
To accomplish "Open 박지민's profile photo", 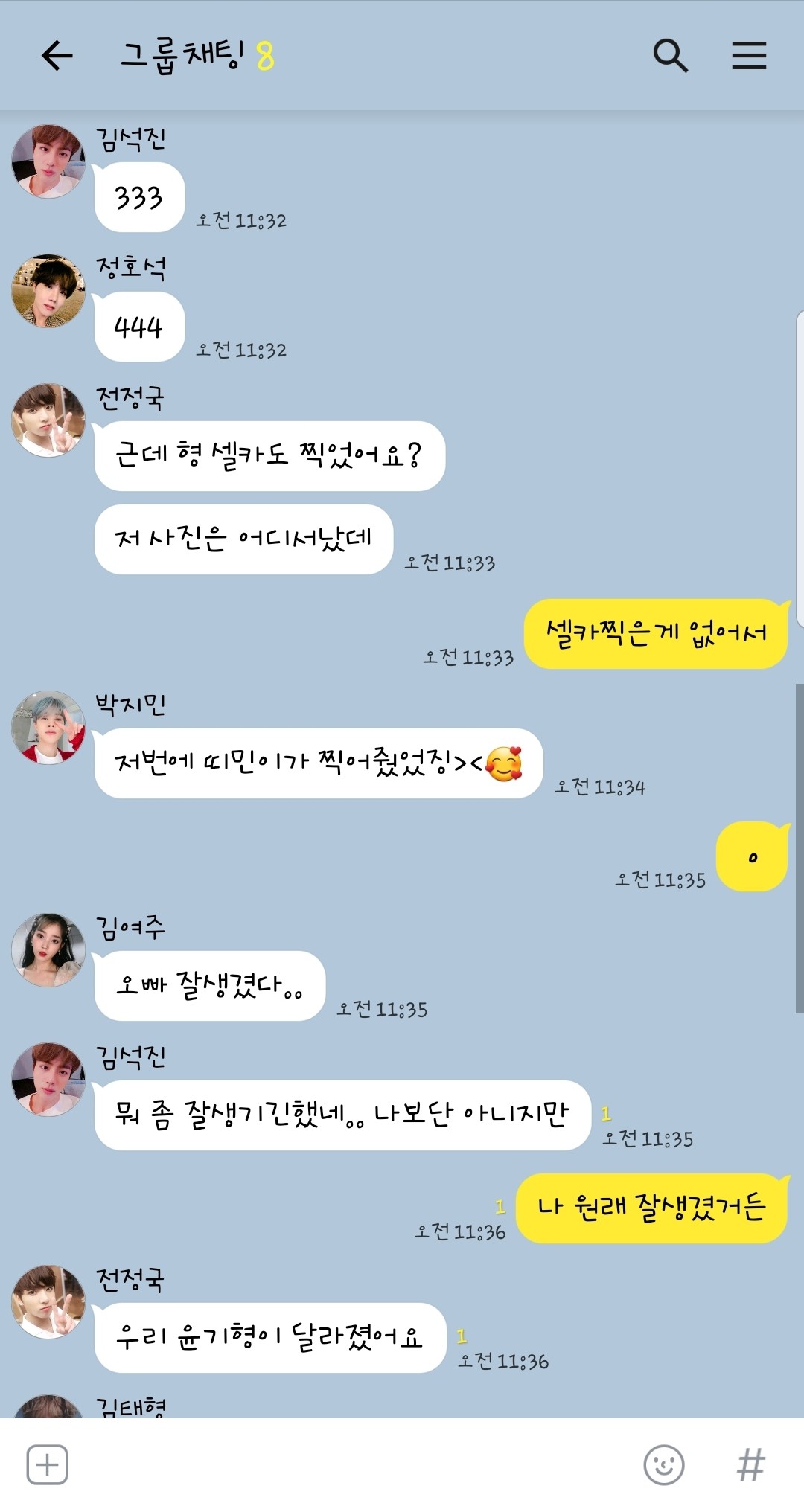I will (x=49, y=728).
